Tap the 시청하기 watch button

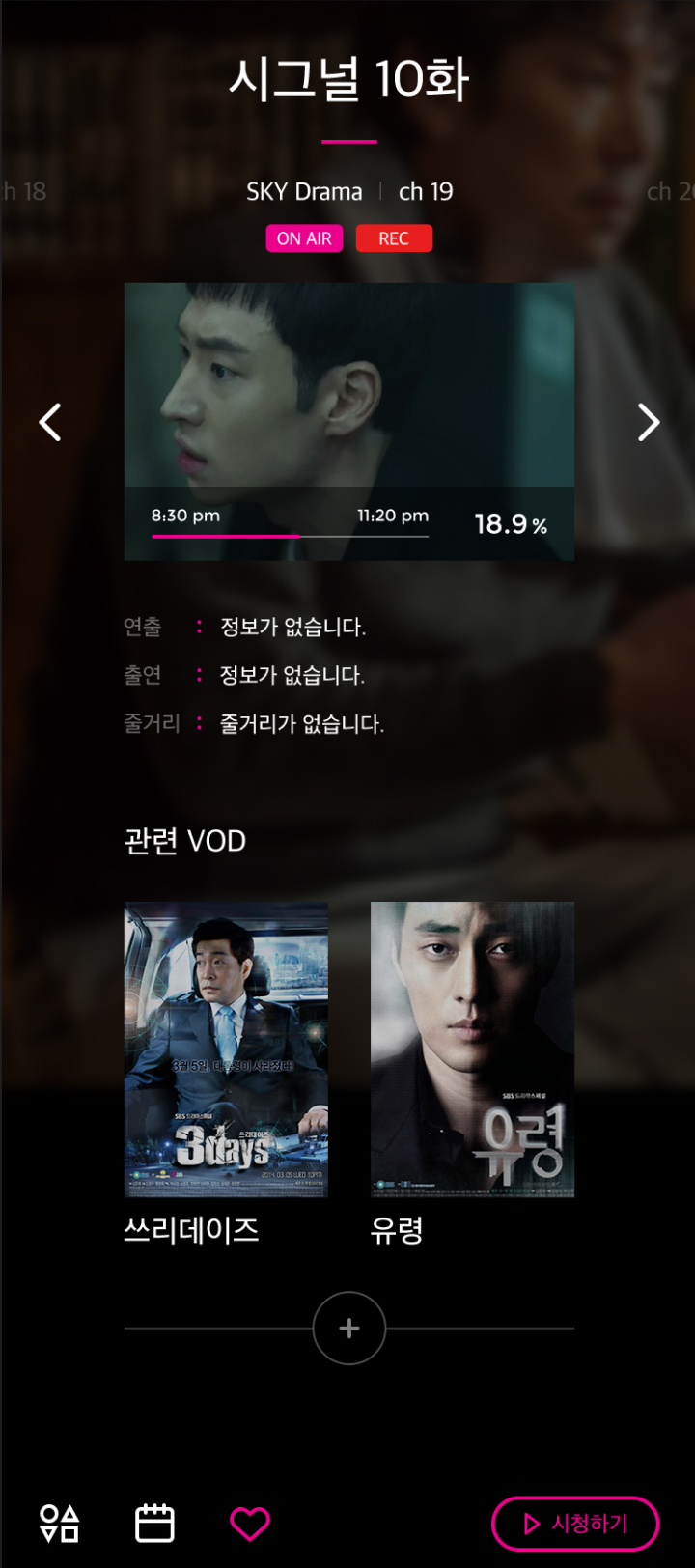tap(575, 1524)
